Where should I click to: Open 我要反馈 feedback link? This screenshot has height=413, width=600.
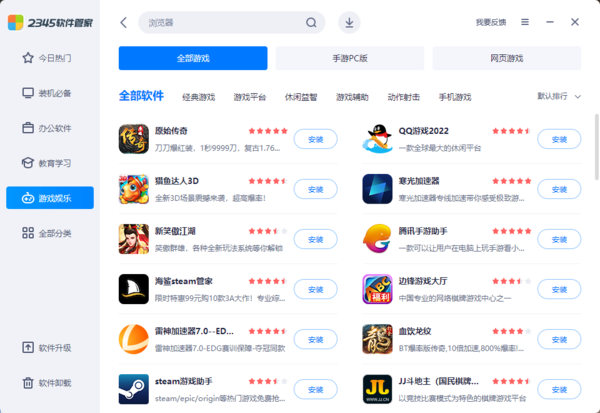490,22
